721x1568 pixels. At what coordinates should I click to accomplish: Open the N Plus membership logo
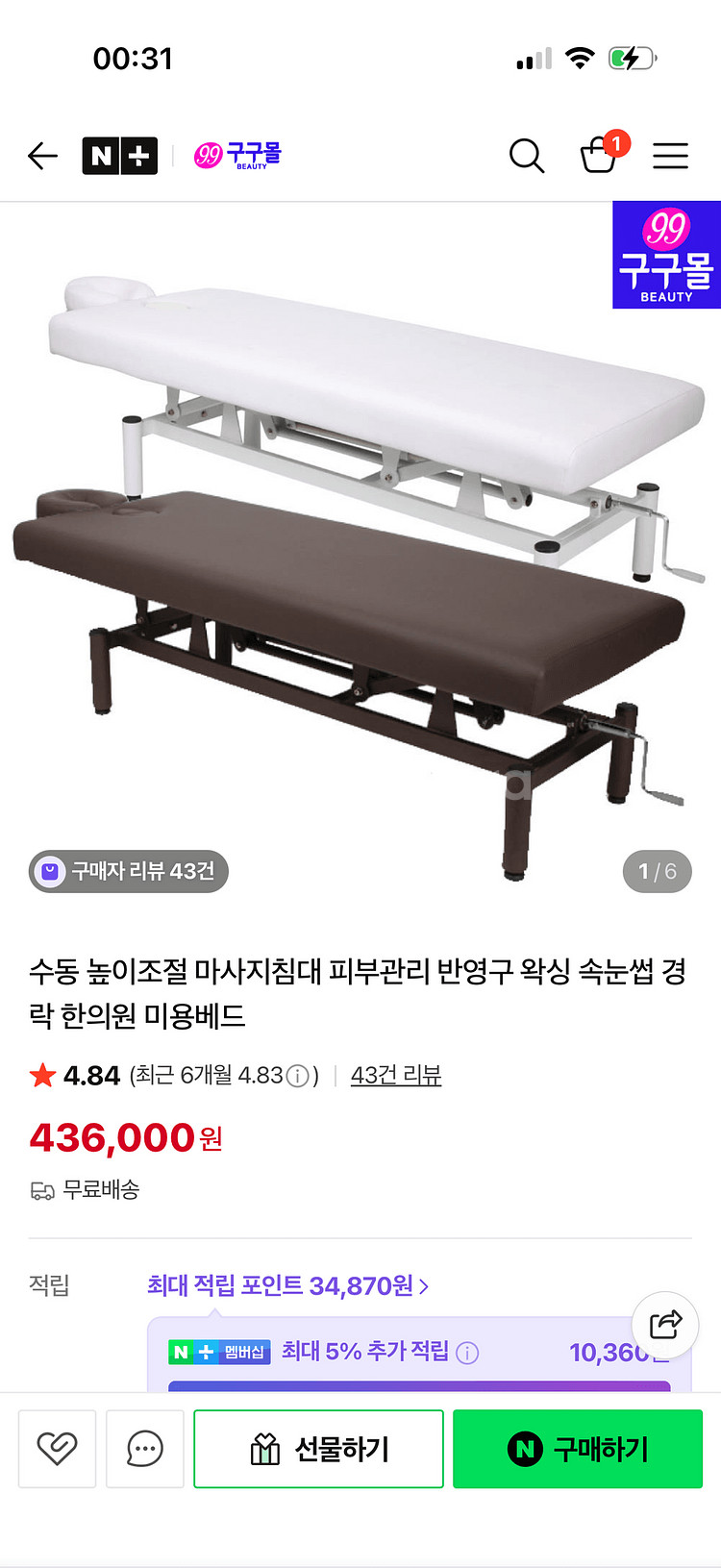coord(119,155)
